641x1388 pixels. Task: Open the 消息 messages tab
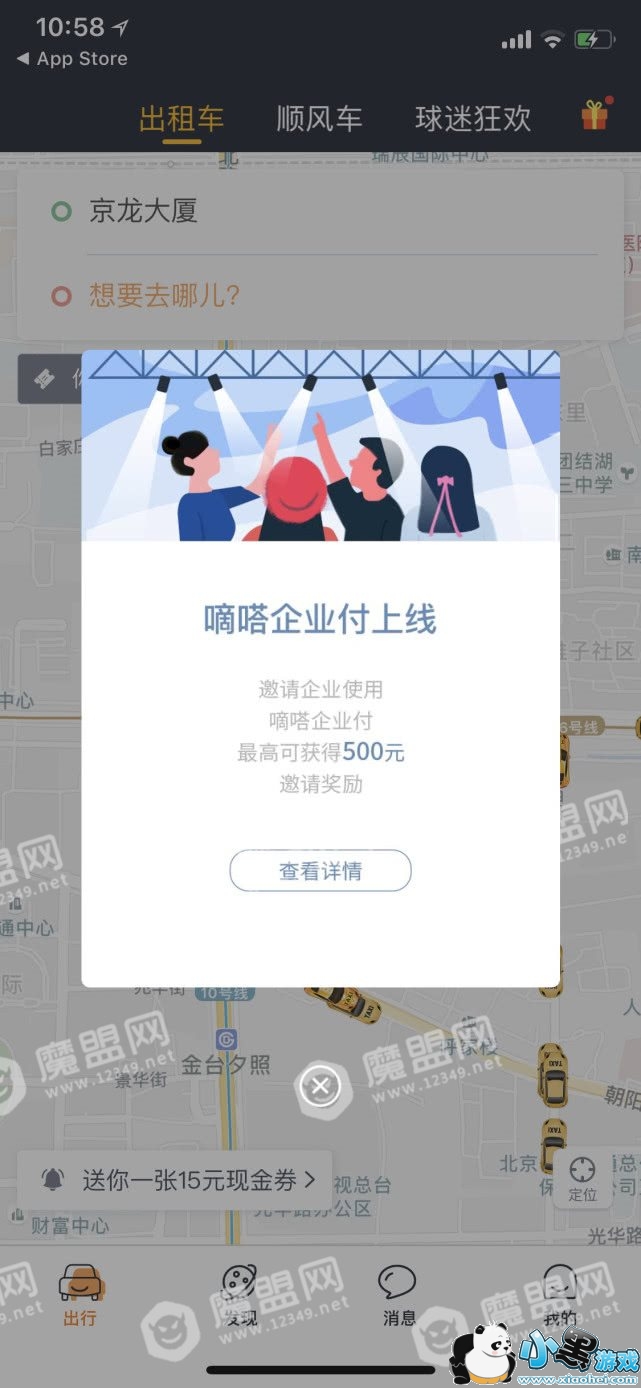398,1296
